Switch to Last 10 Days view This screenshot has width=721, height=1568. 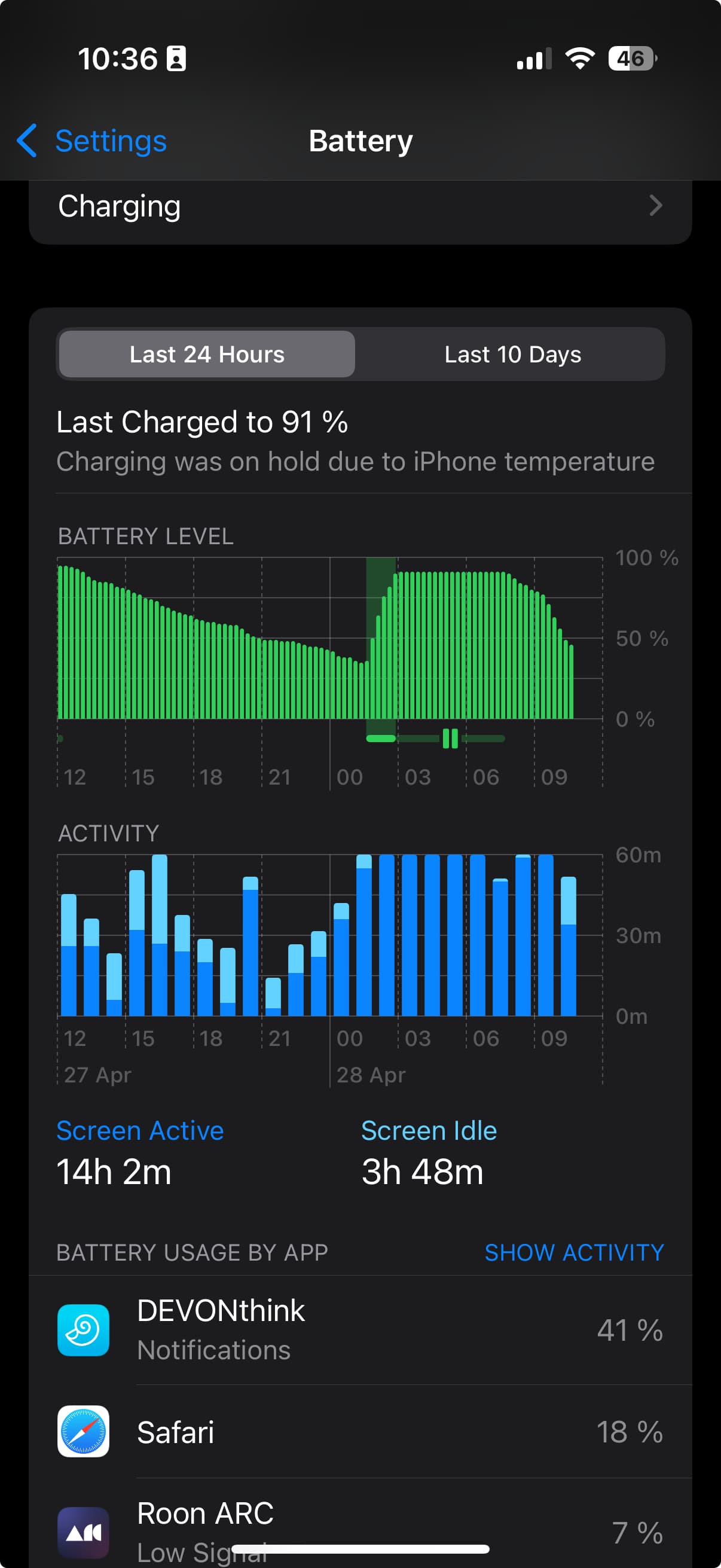pyautogui.click(x=512, y=354)
